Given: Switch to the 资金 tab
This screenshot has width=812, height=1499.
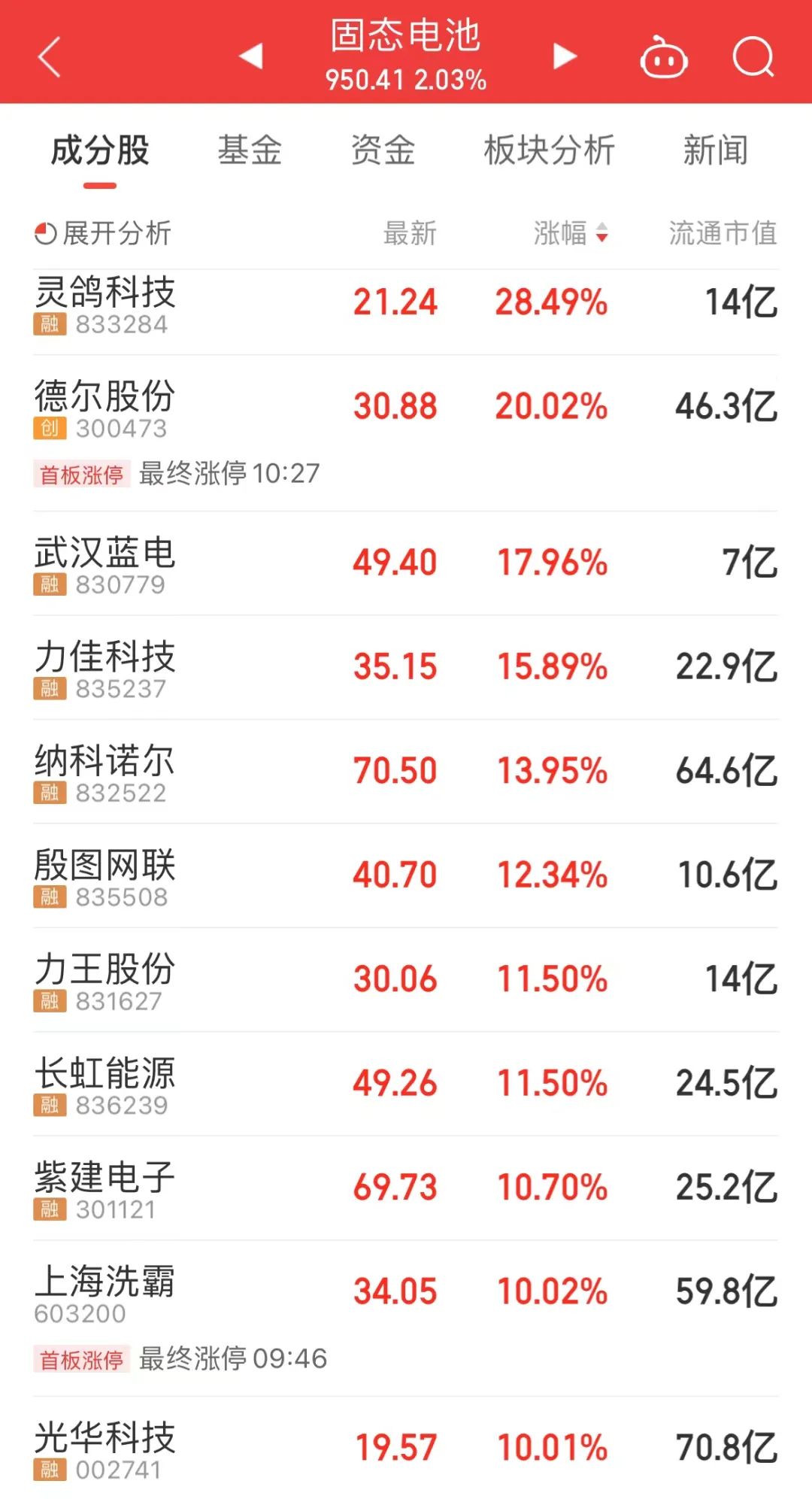Looking at the screenshot, I should [x=383, y=150].
